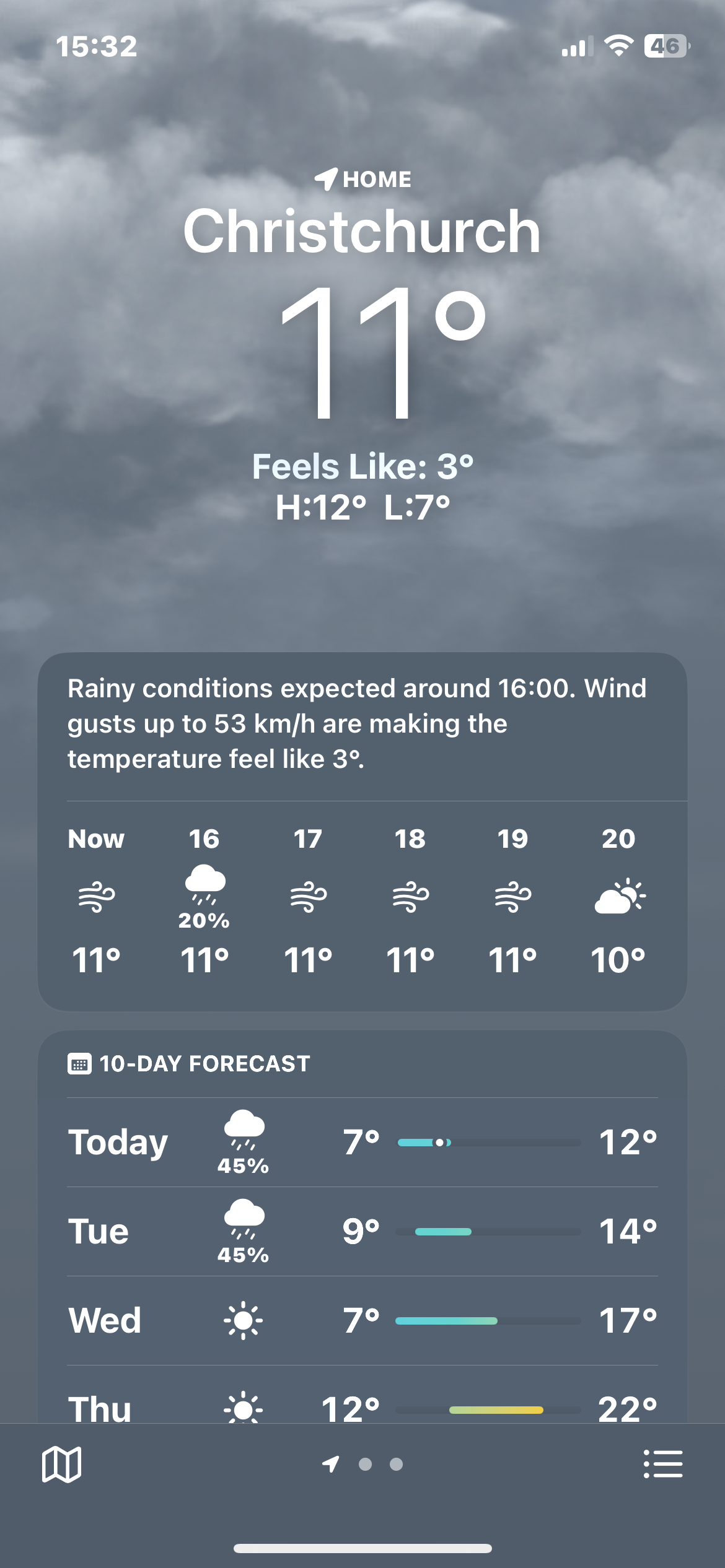Open Today's forecast details

[x=362, y=1143]
